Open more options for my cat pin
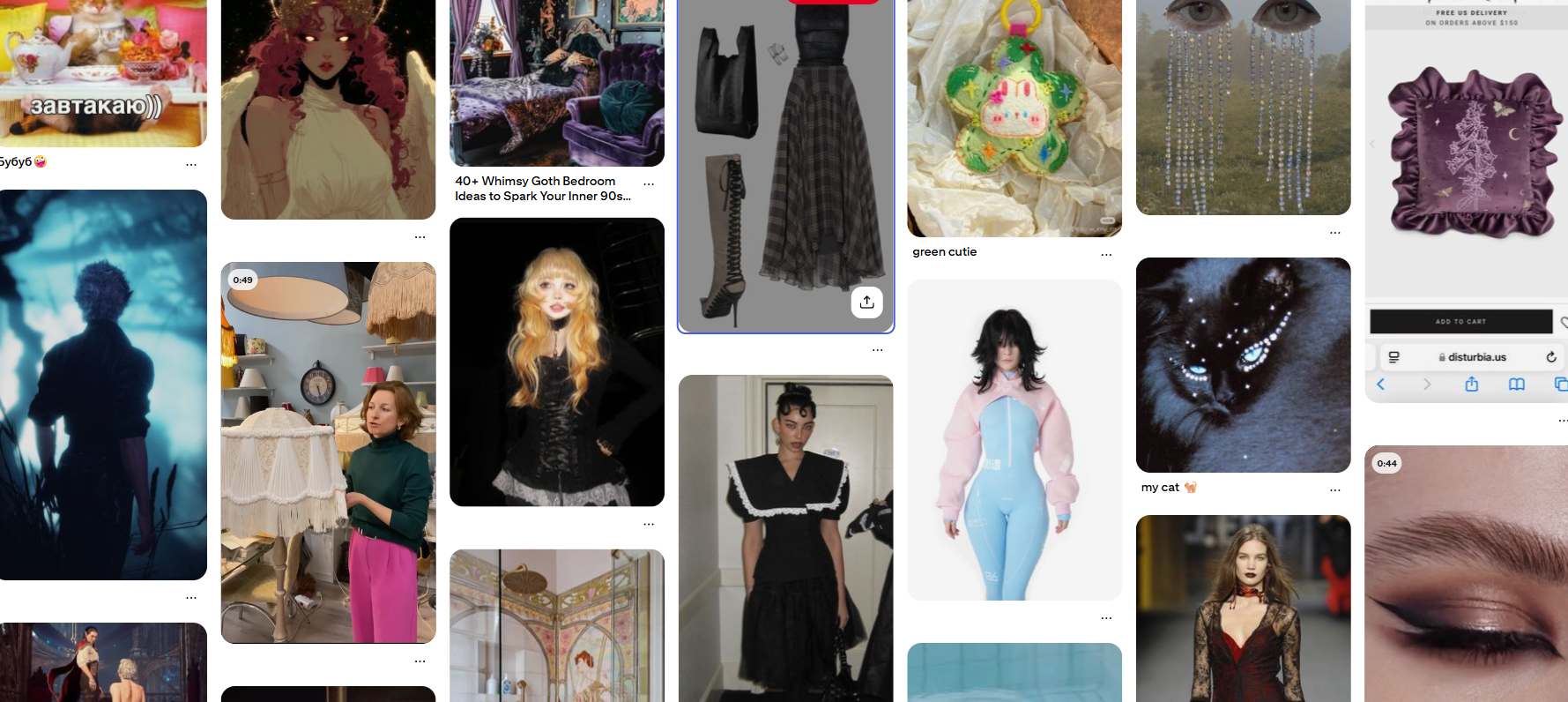Viewport: 1568px width, 702px height. point(1334,489)
